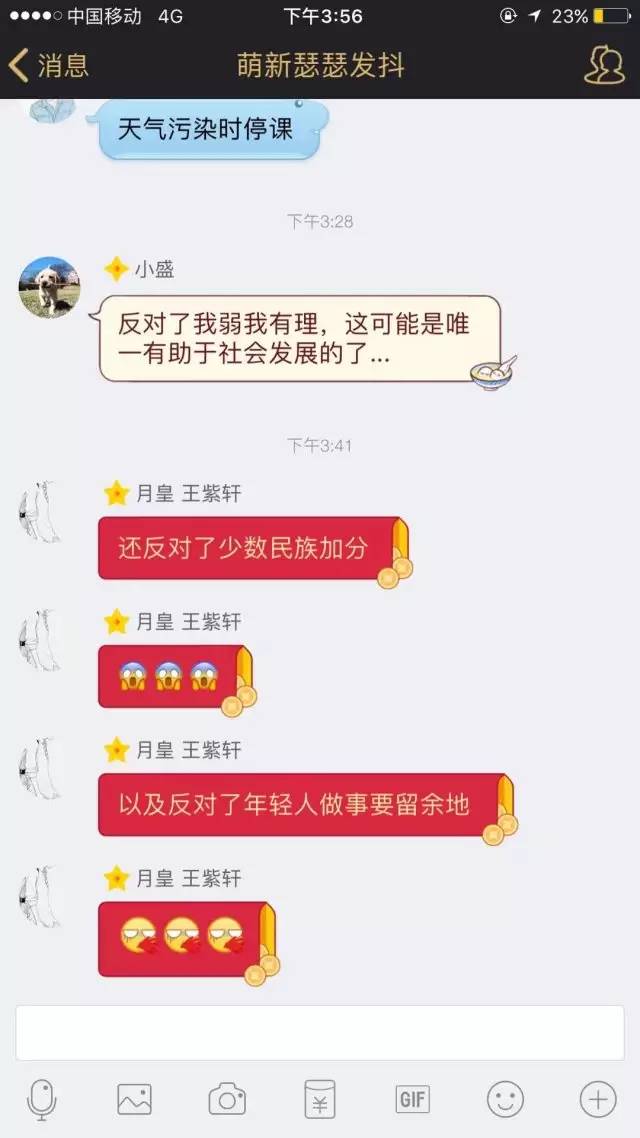
Task: Open group members info icon
Action: click(x=604, y=66)
